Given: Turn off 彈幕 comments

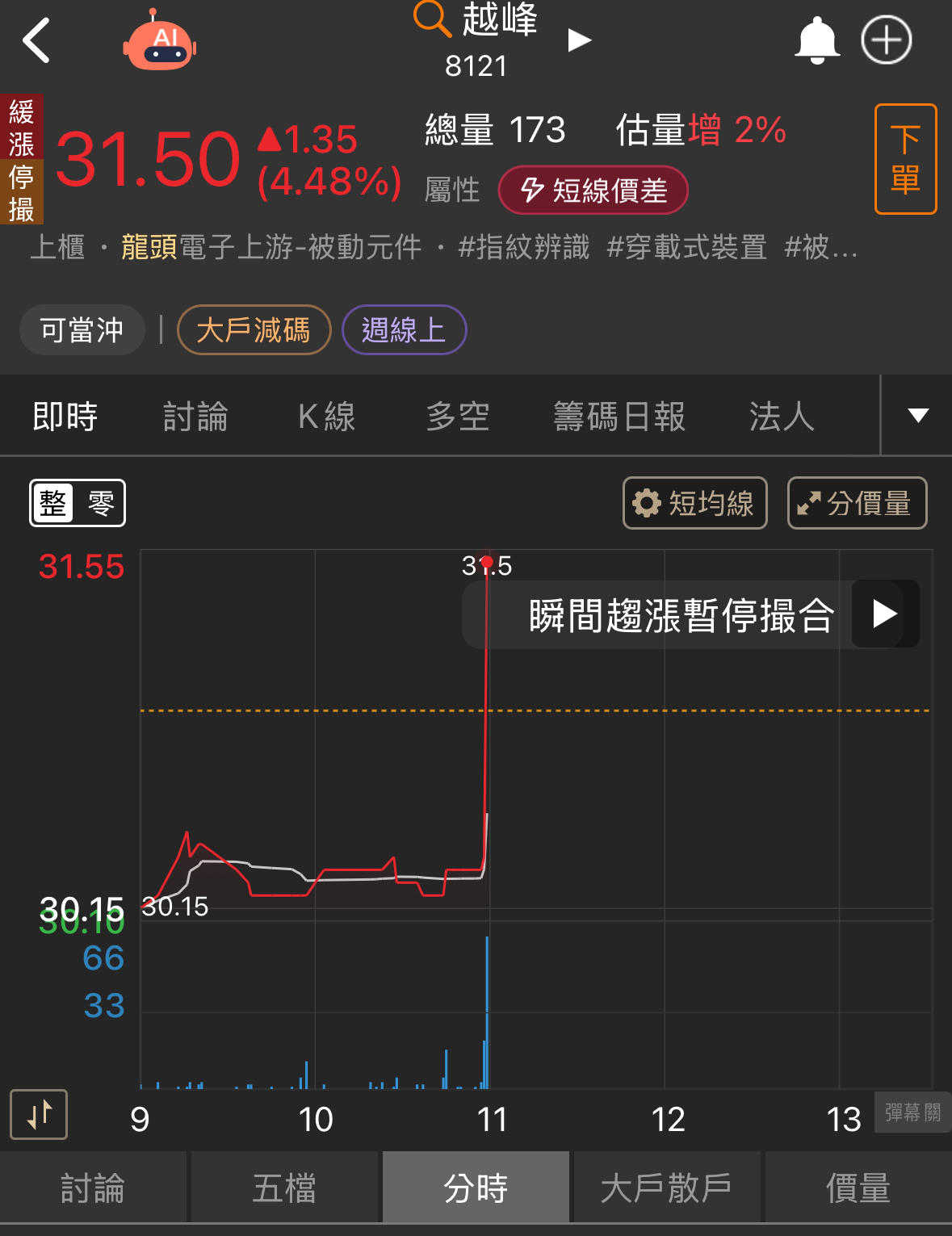Looking at the screenshot, I should coord(912,1112).
